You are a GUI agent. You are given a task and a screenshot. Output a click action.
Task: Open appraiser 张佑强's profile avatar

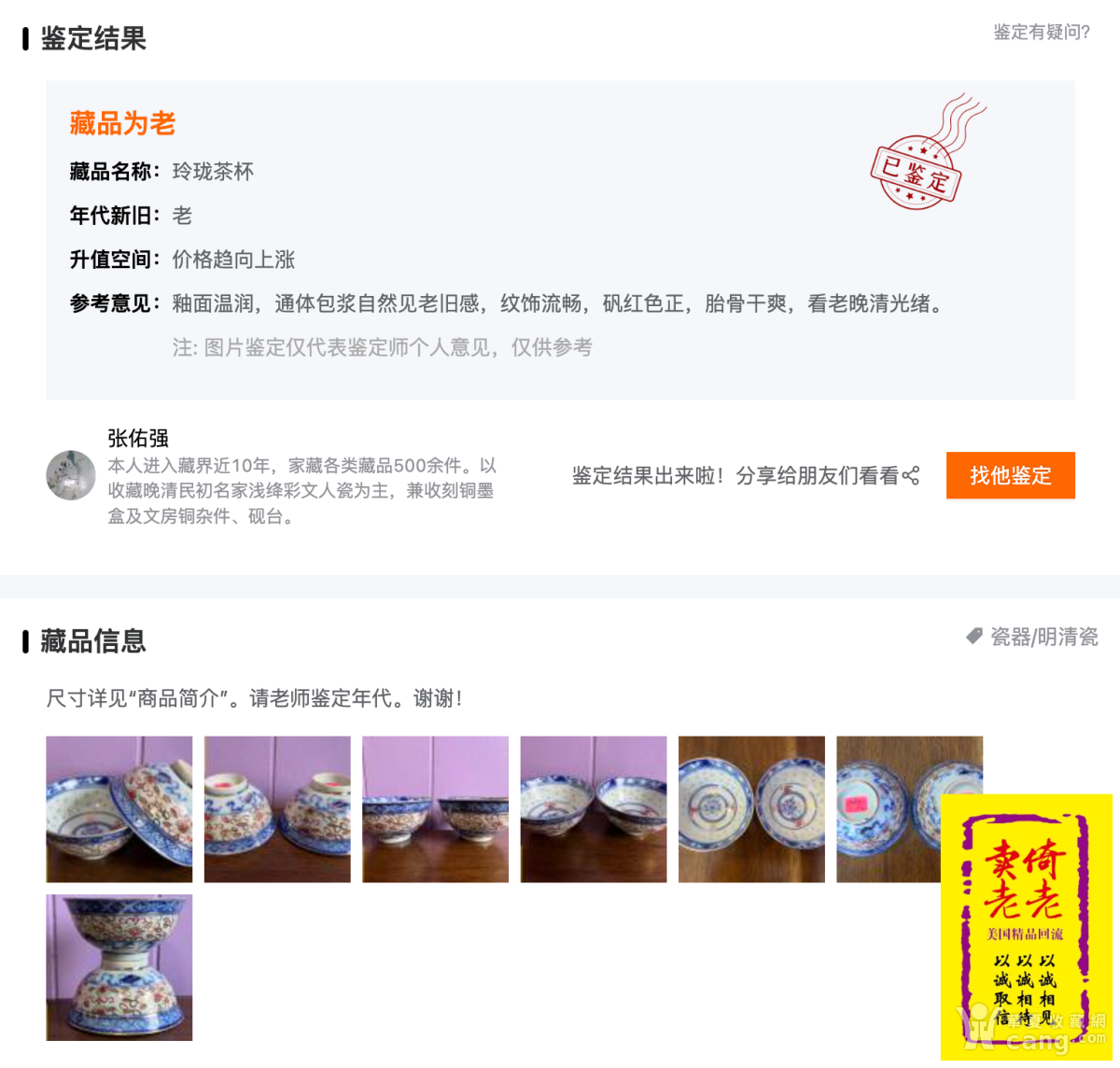71,475
